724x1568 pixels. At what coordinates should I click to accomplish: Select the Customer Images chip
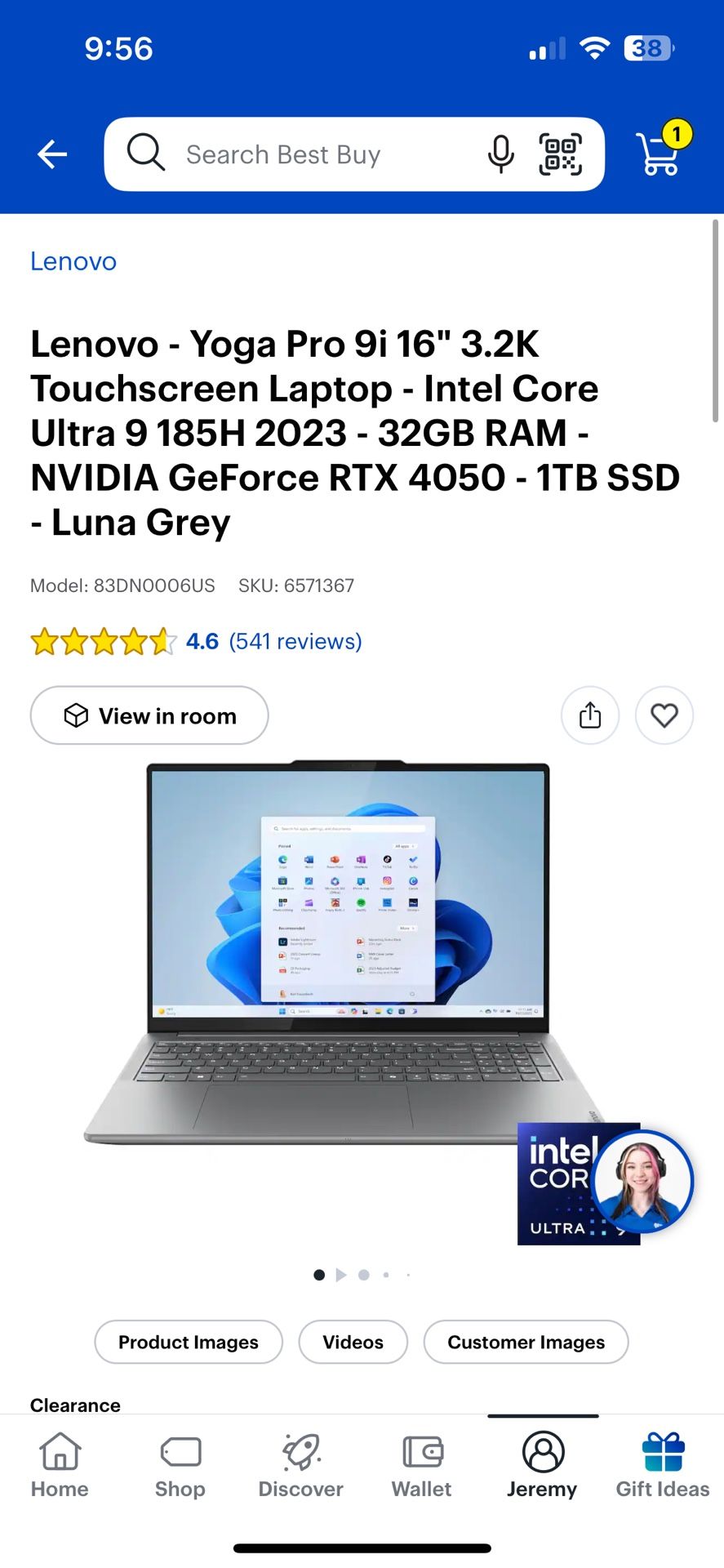[x=526, y=1342]
